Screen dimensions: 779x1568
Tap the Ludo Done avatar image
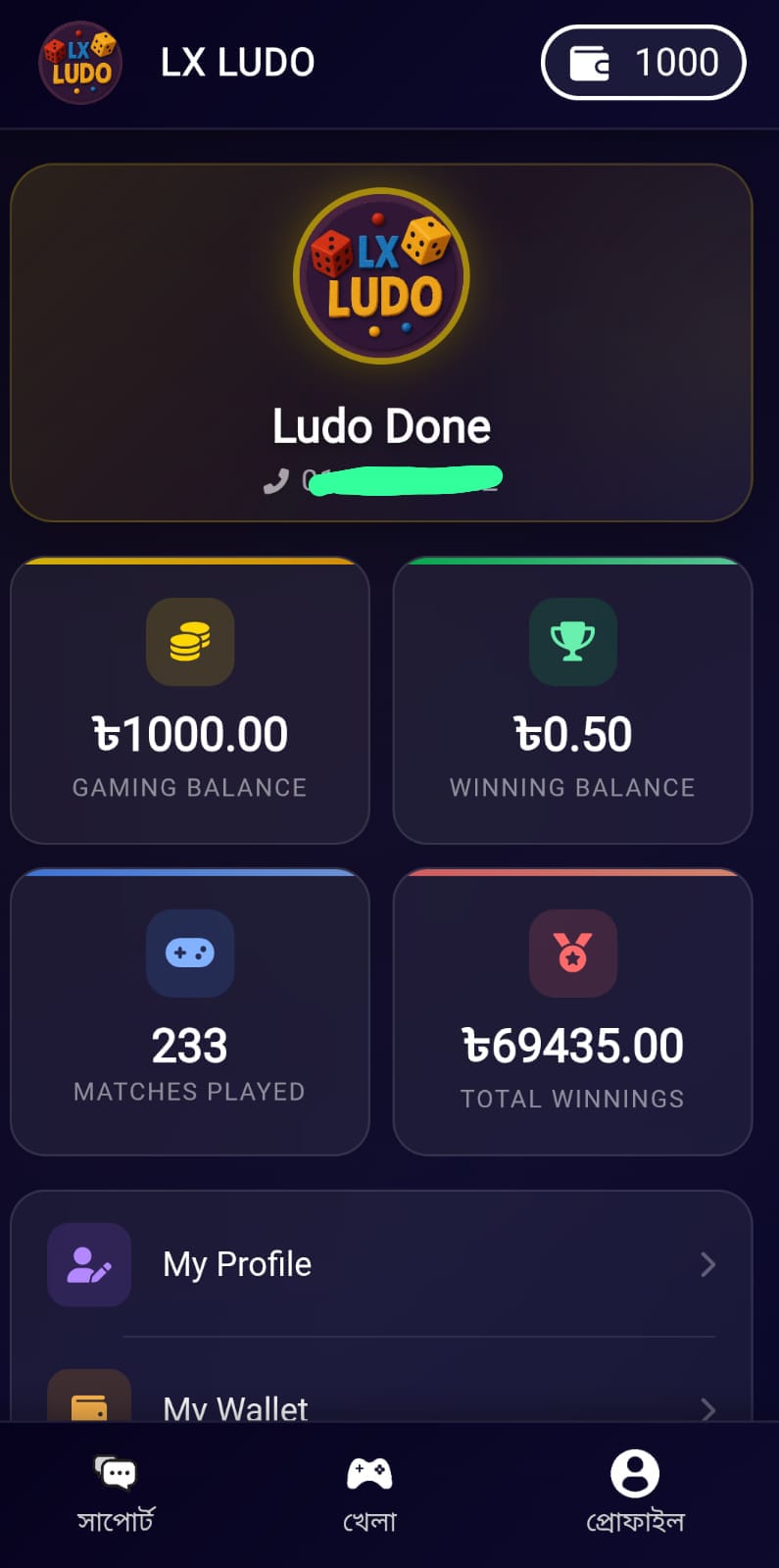tap(382, 275)
